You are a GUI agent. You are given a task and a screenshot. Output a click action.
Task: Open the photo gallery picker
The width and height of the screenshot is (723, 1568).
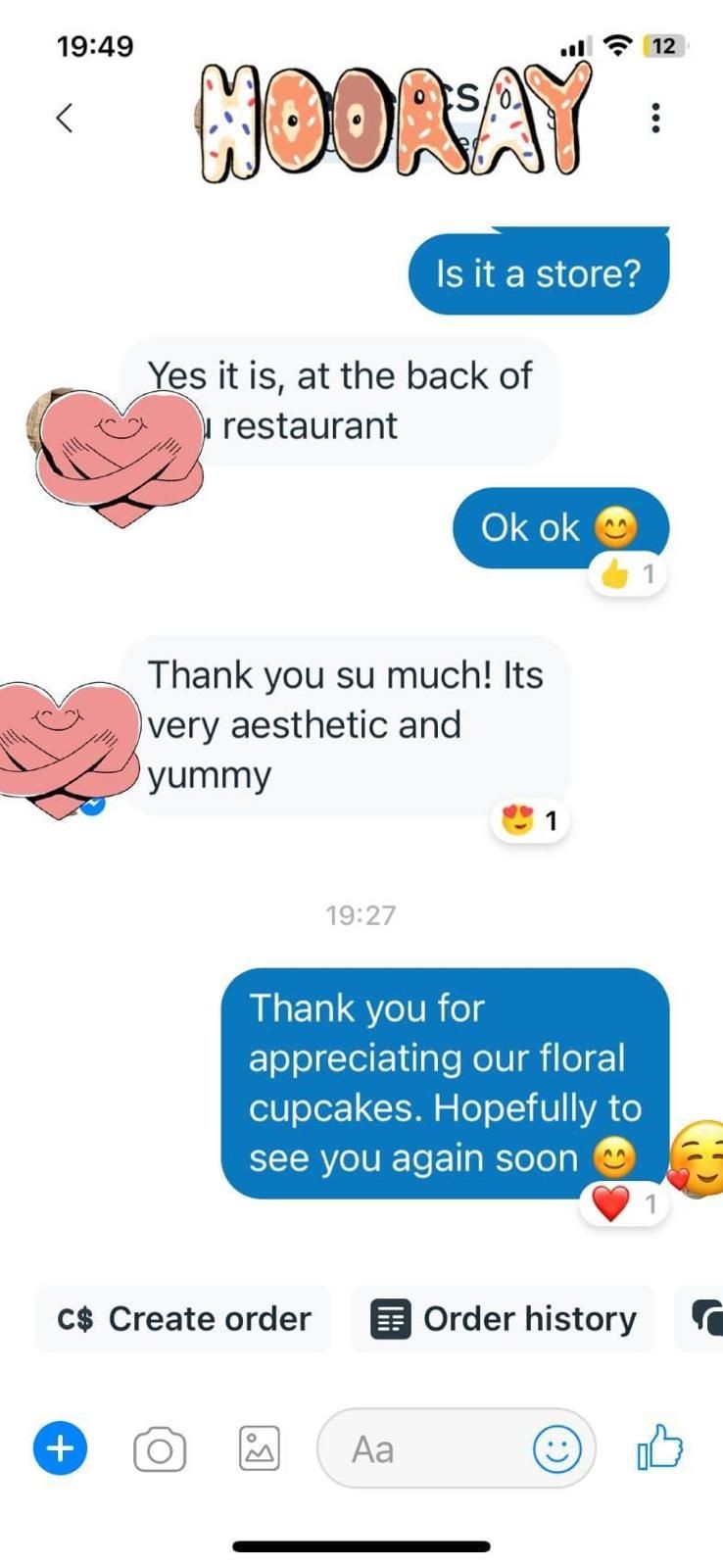[x=260, y=1448]
